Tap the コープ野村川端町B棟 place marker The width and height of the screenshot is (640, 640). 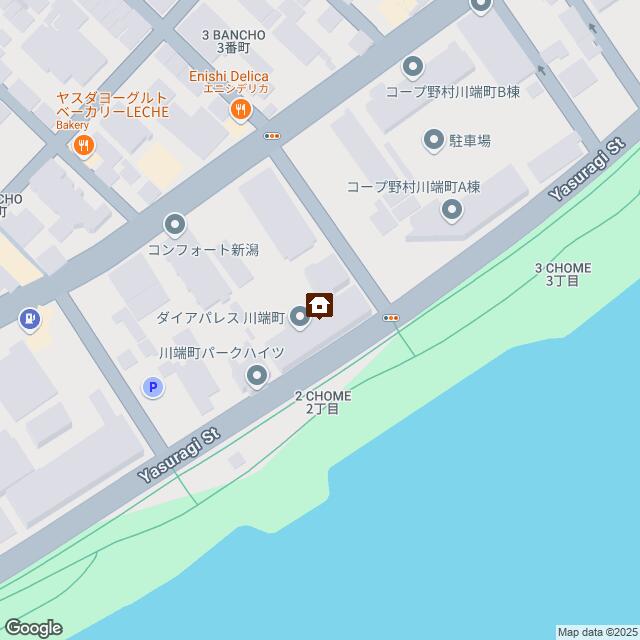412,67
